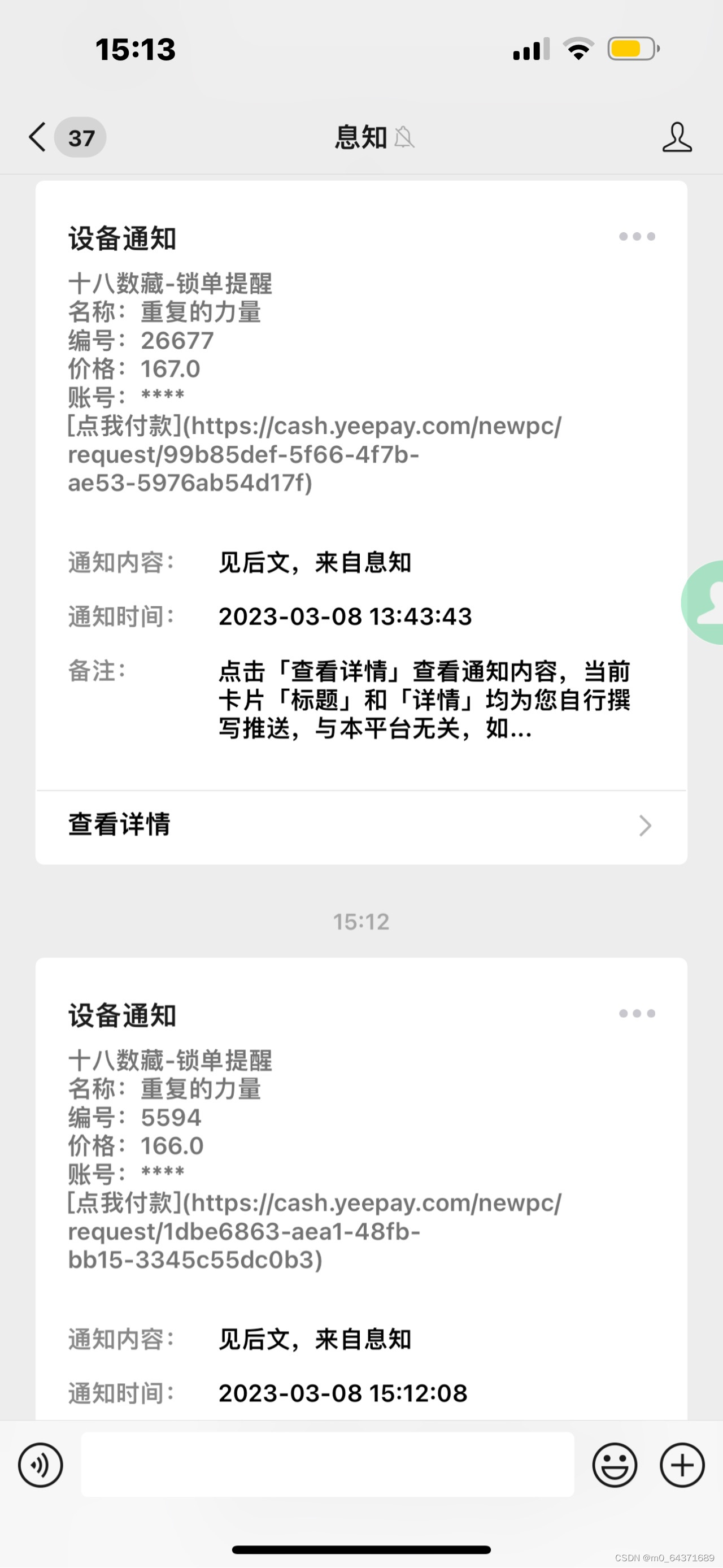Select the voice message icon
Viewport: 723px width, 1568px height.
coord(40,1465)
